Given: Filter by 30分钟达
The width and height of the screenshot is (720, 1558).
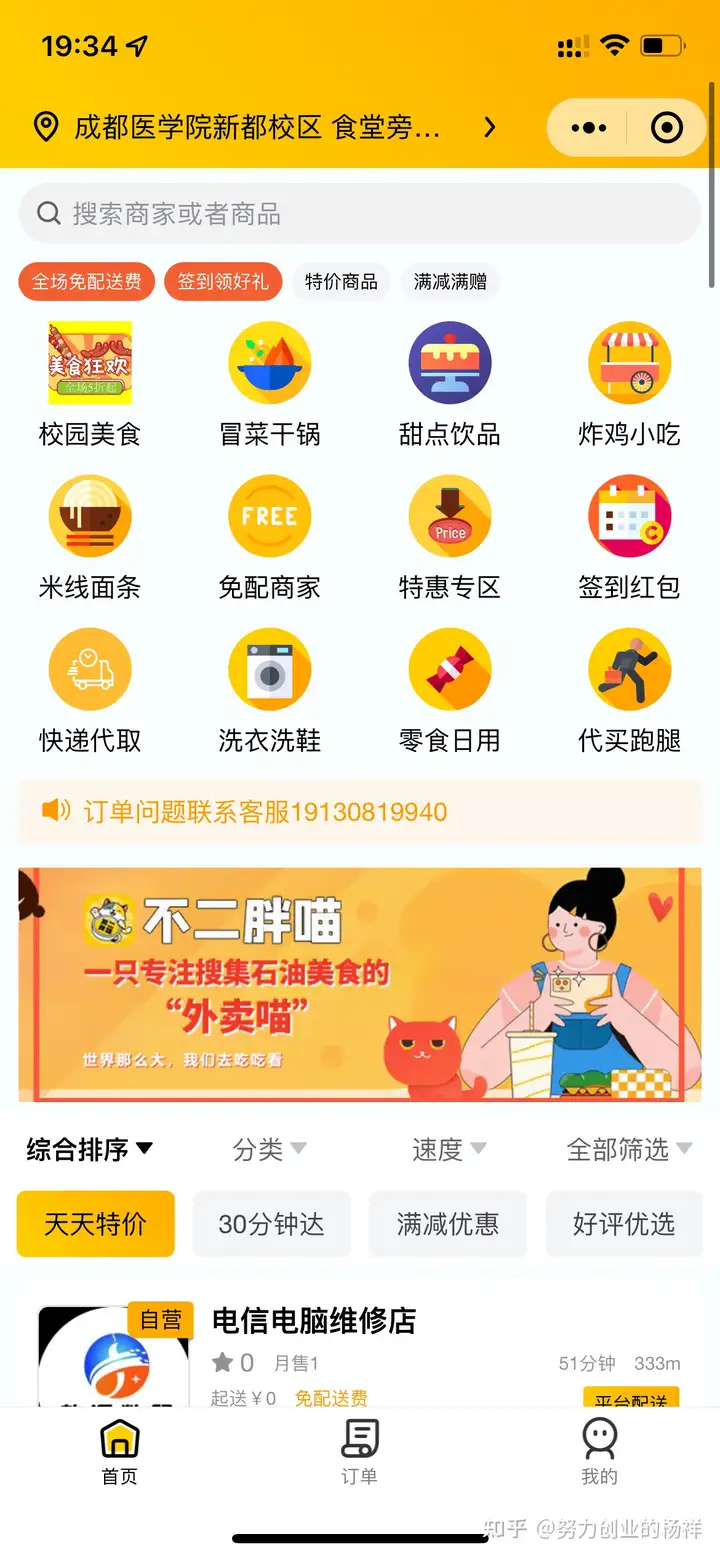Looking at the screenshot, I should point(271,1224).
